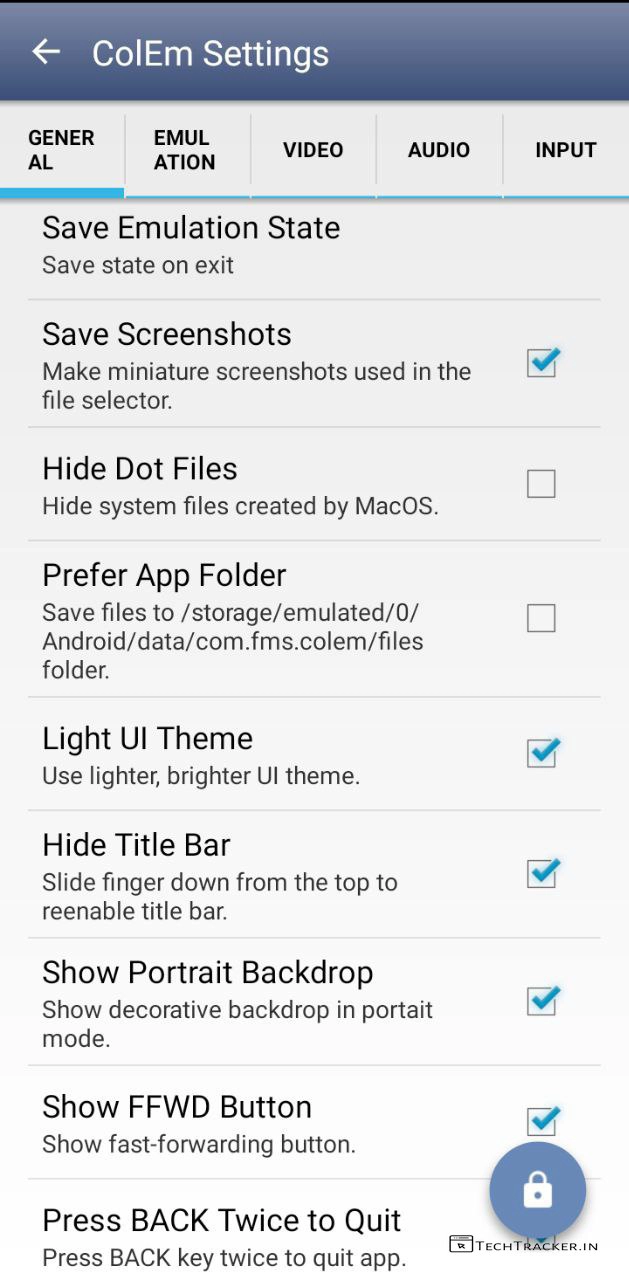Switch to the Video tab
The width and height of the screenshot is (629, 1280).
pos(313,150)
